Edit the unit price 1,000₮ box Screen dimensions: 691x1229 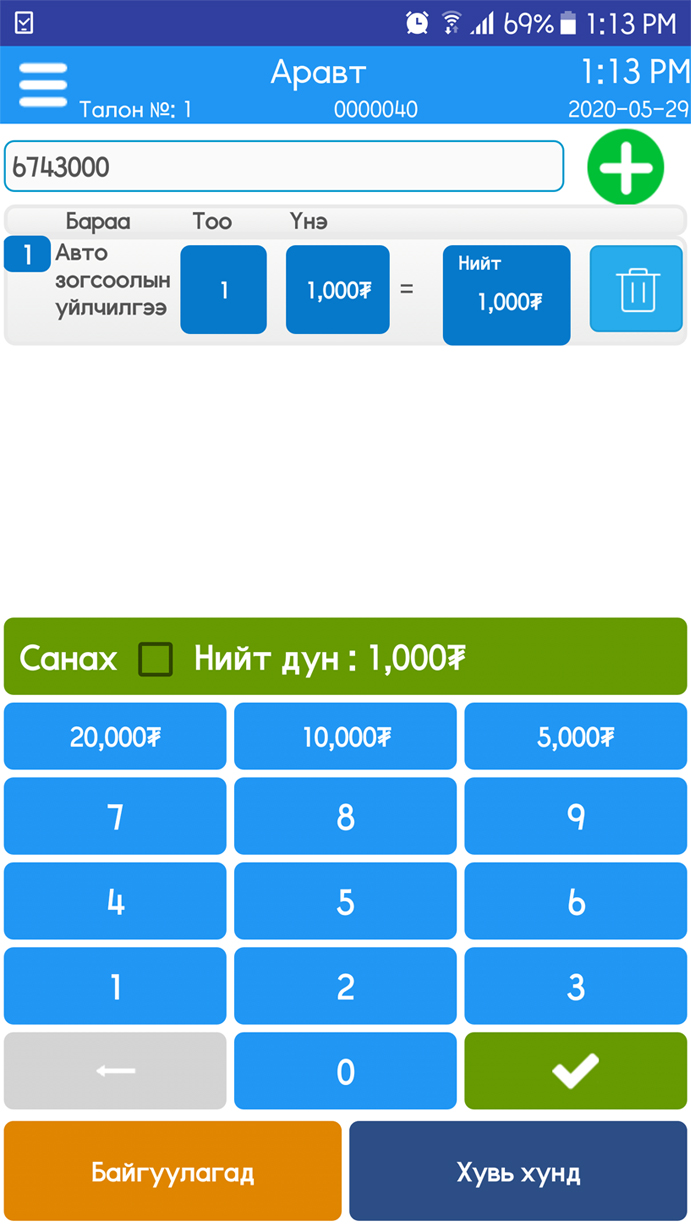pos(338,289)
